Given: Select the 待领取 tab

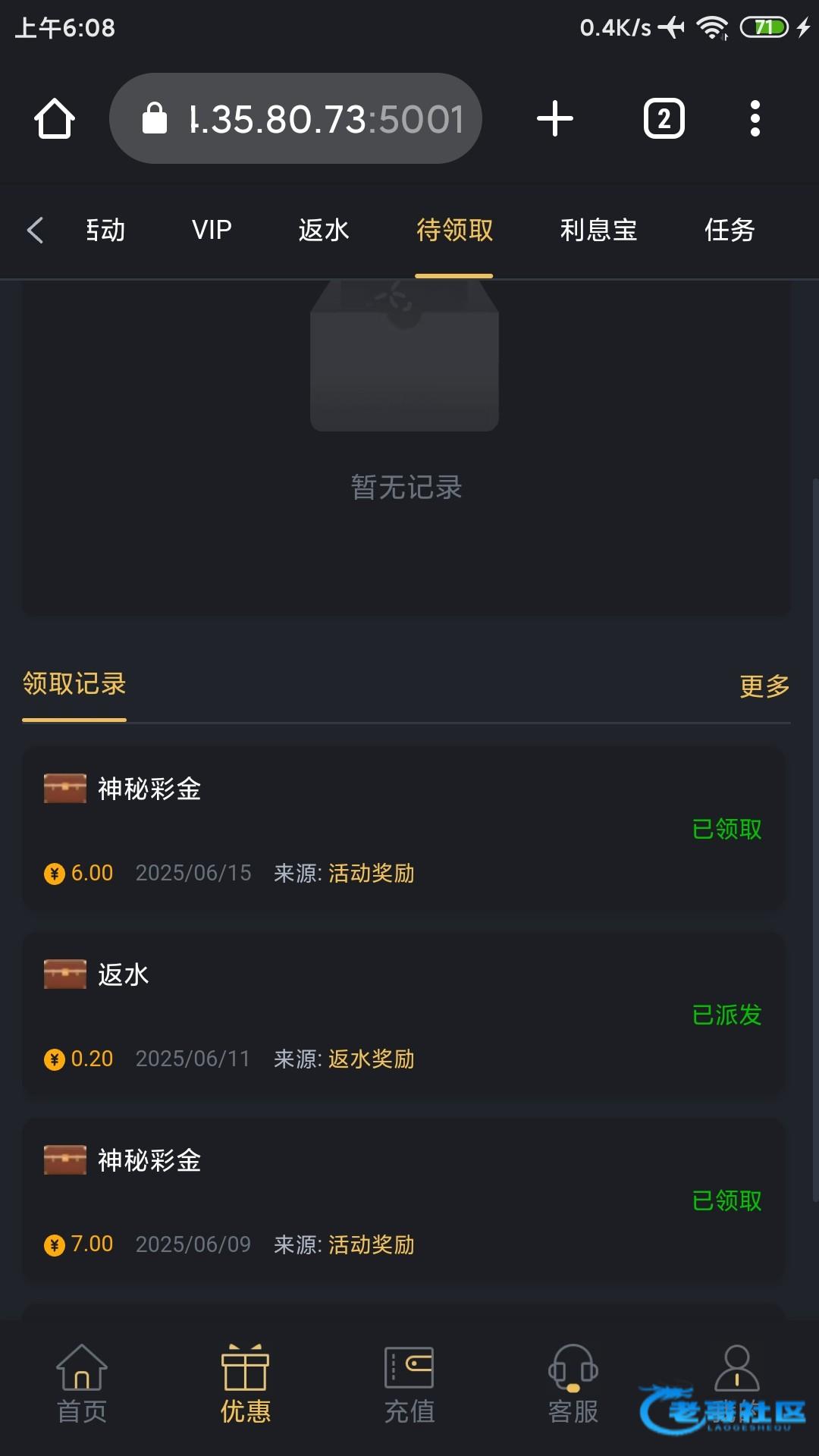Looking at the screenshot, I should [454, 230].
